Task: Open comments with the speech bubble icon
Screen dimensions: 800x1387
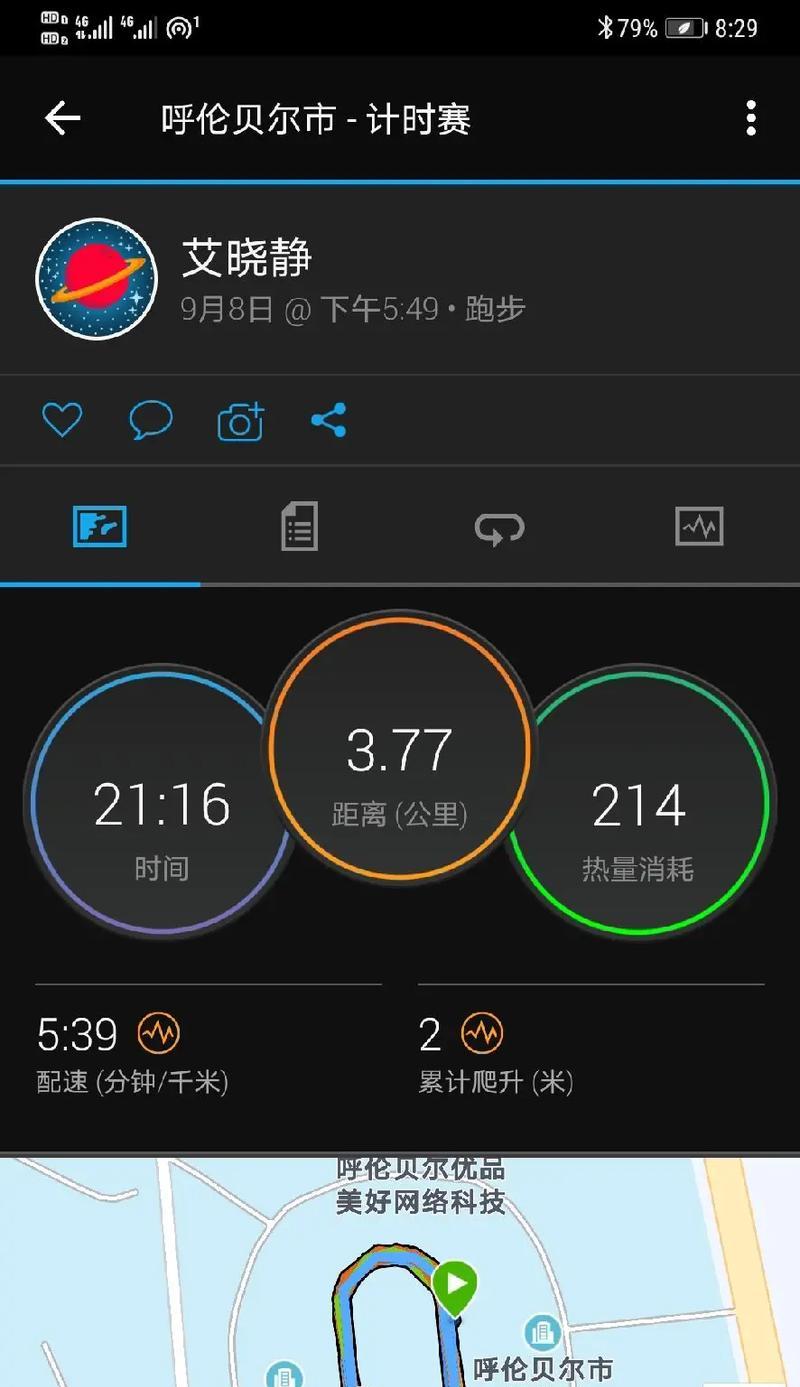Action: 151,420
